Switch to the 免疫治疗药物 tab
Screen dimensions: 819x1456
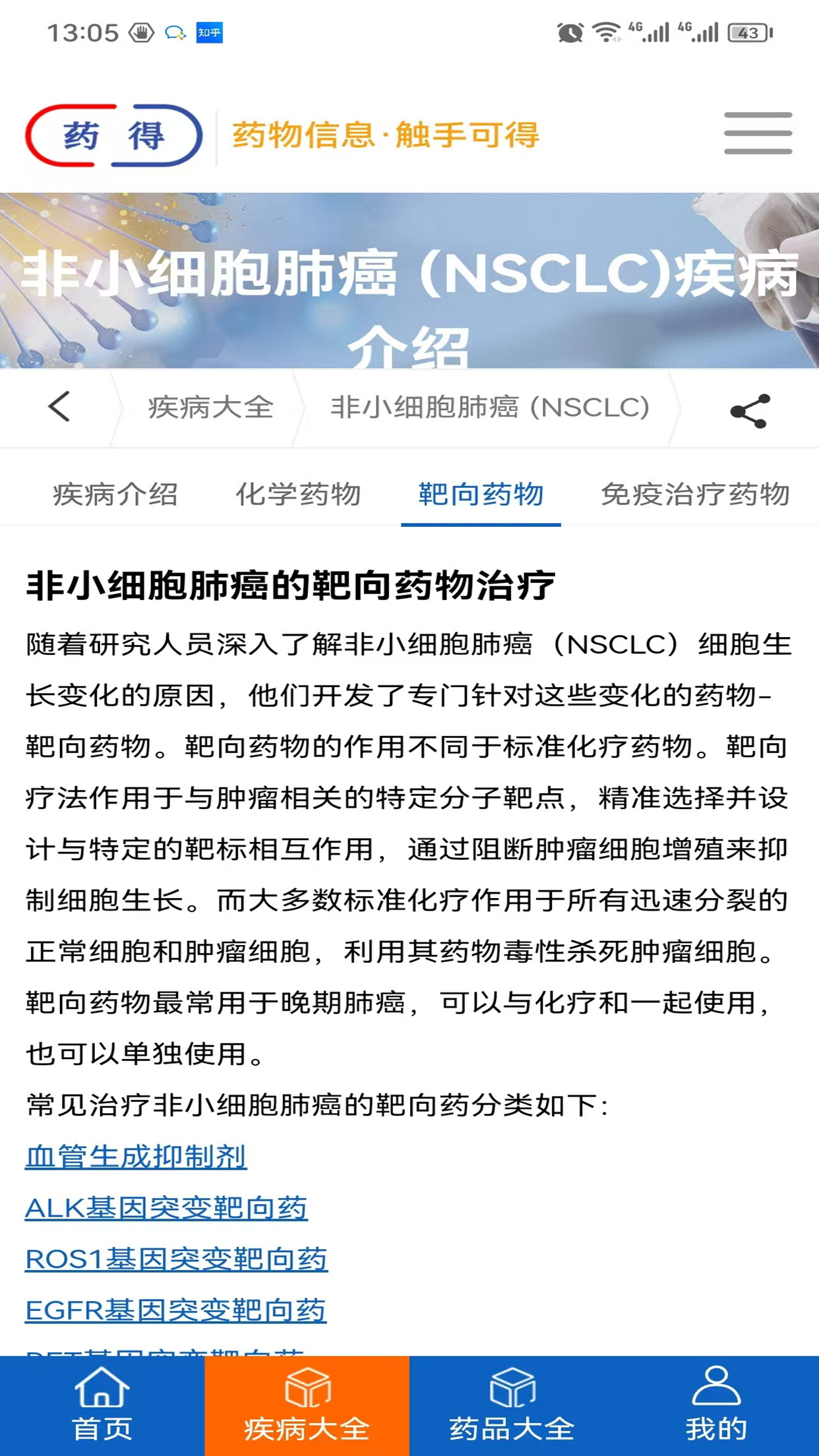(695, 495)
